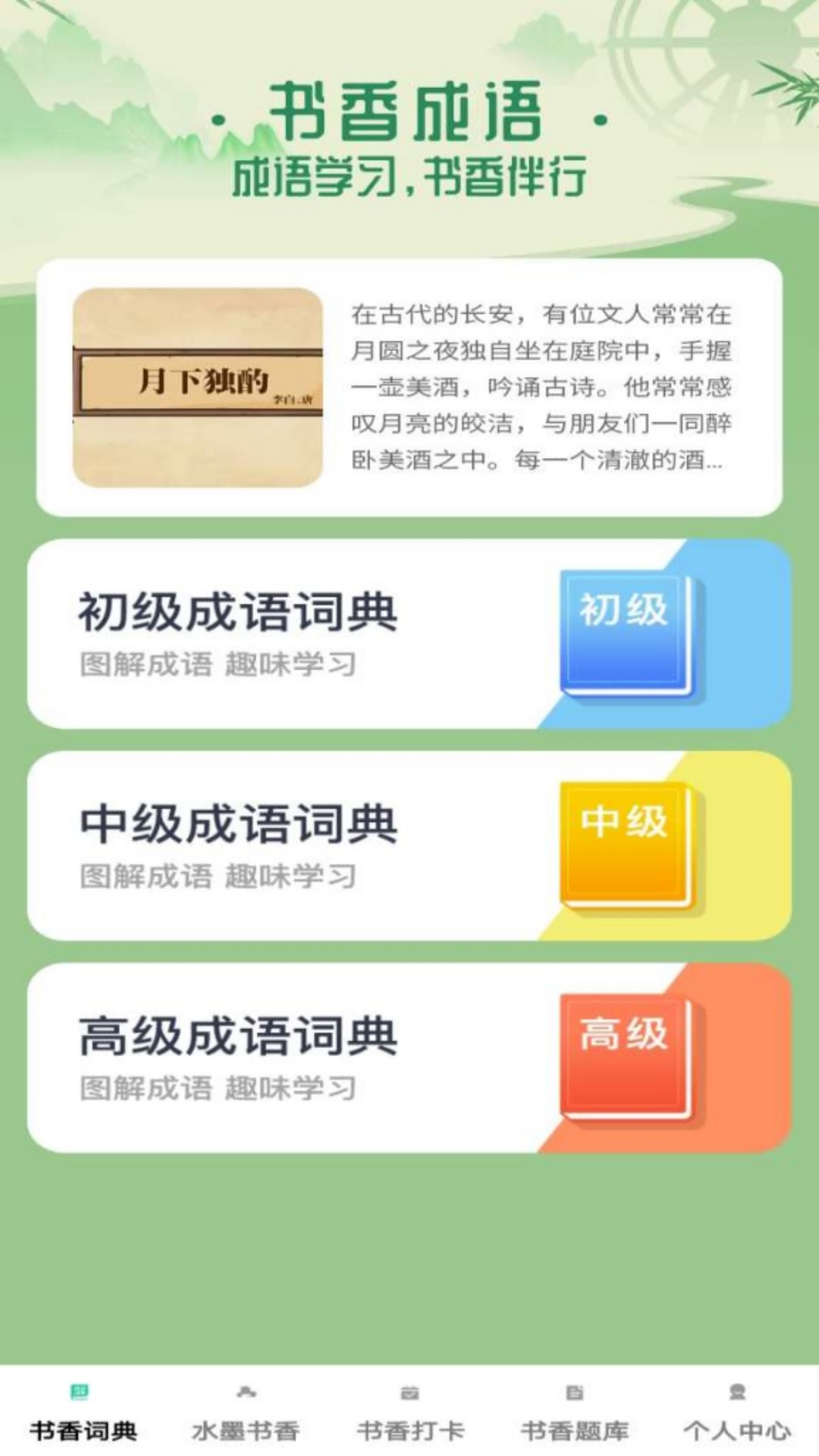Viewport: 819px width, 1456px height.
Task: Open 高级成语词典
Action: click(409, 1059)
